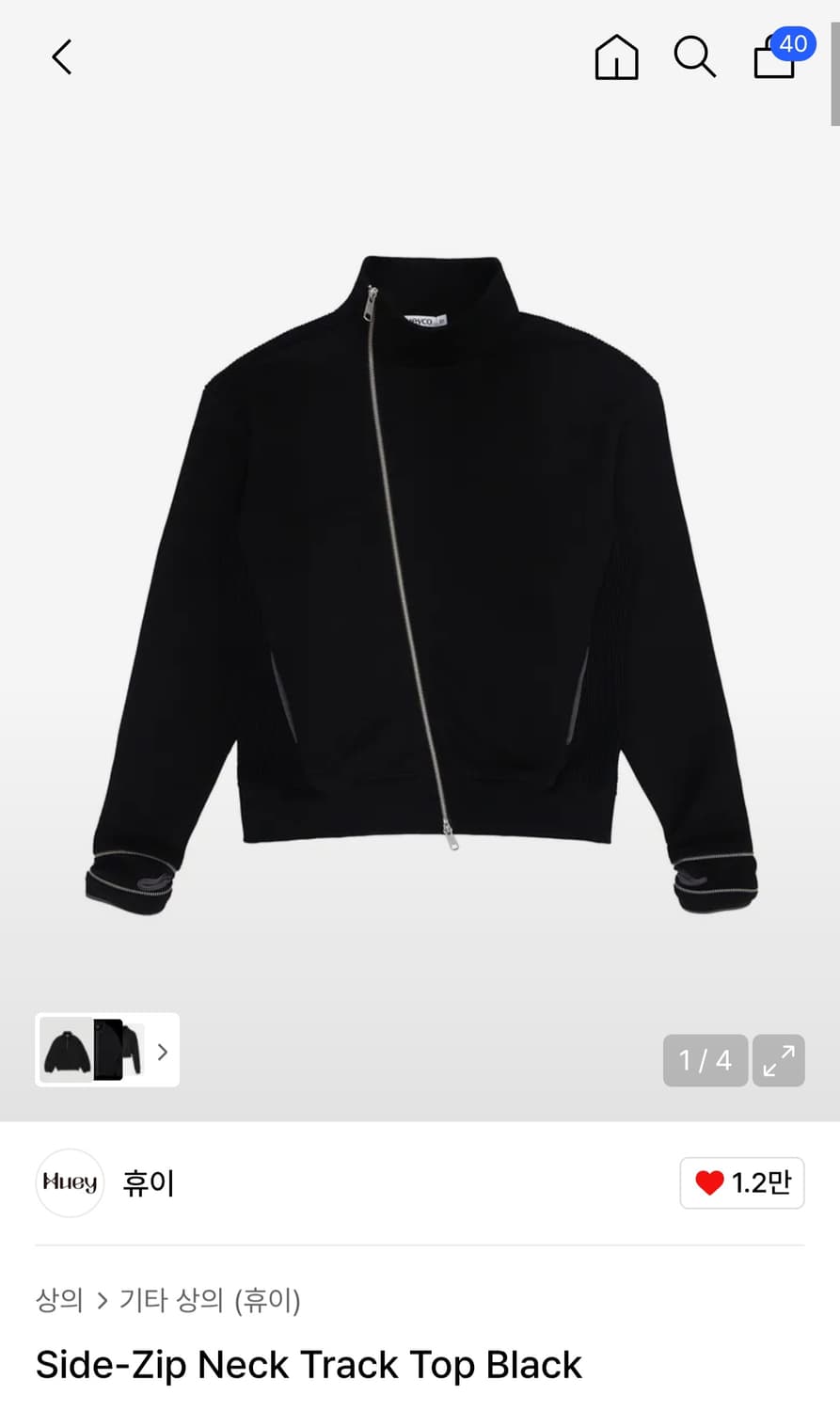Viewport: 840px width, 1411px height.
Task: Open the search function
Action: tap(695, 57)
